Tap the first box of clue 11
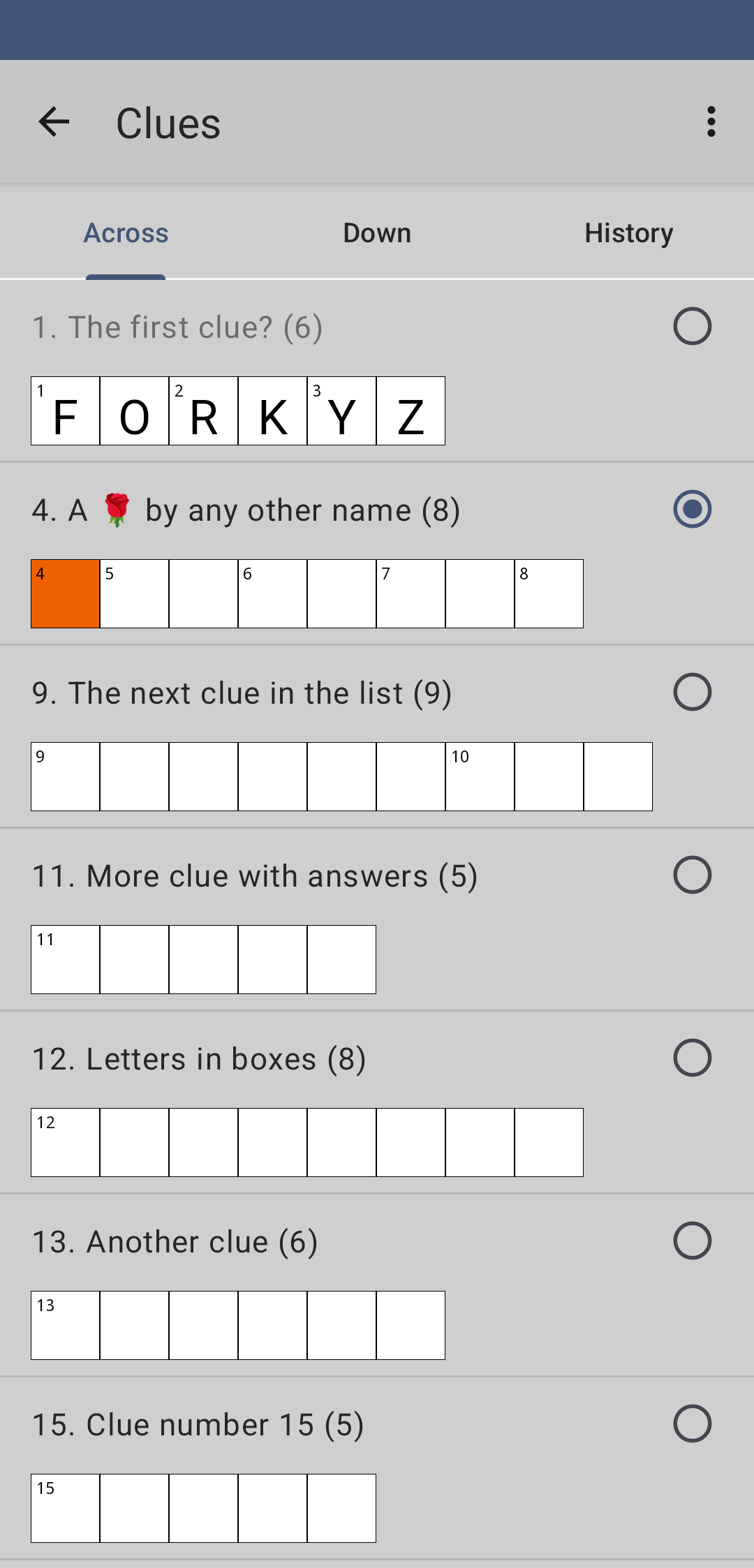The width and height of the screenshot is (754, 1568). coord(66,960)
